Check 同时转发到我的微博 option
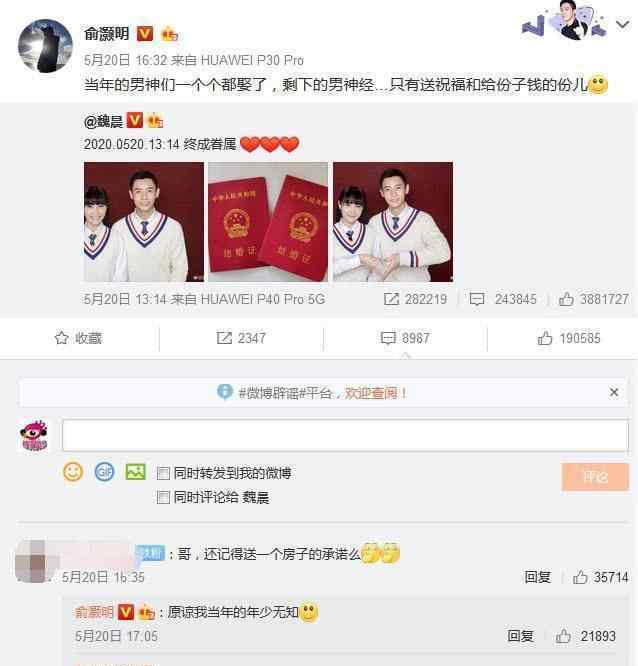This screenshot has height=666, width=638. pos(164,473)
